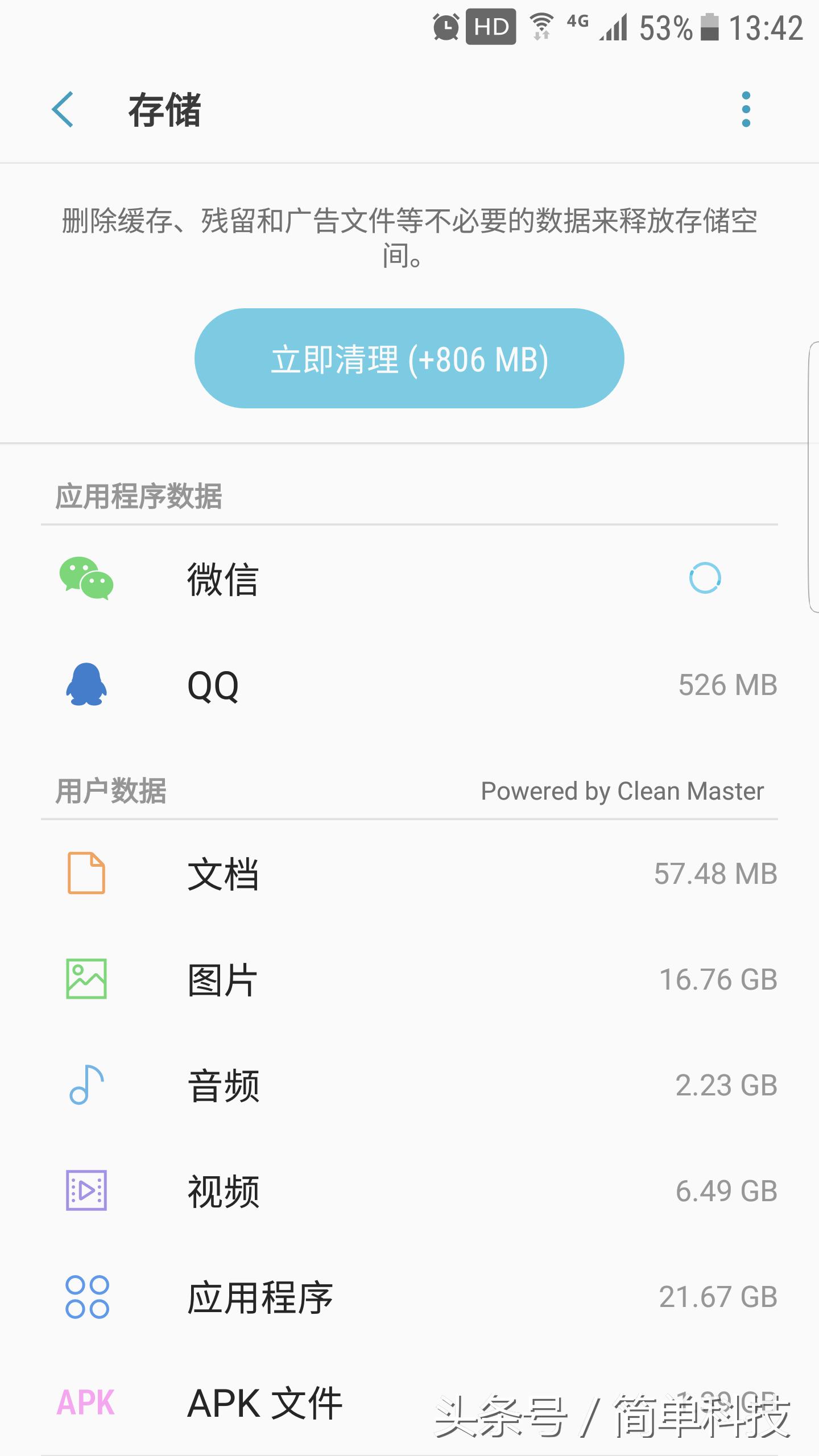
Task: Open the QQ storage details showing 526 MB
Action: (728, 684)
